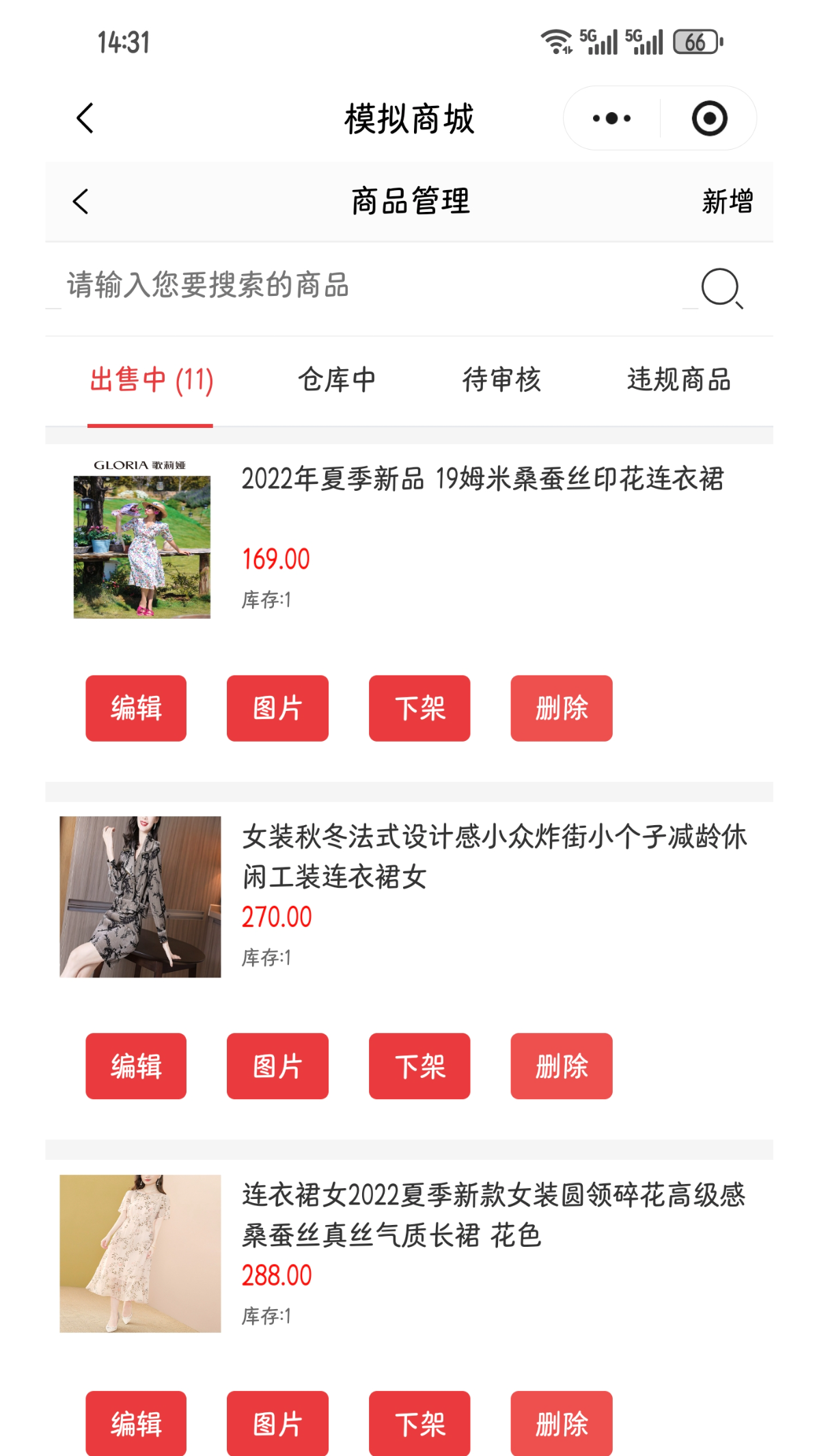Delist (下架) the 288.00 dress
This screenshot has width=828, height=1456.
[x=419, y=1424]
